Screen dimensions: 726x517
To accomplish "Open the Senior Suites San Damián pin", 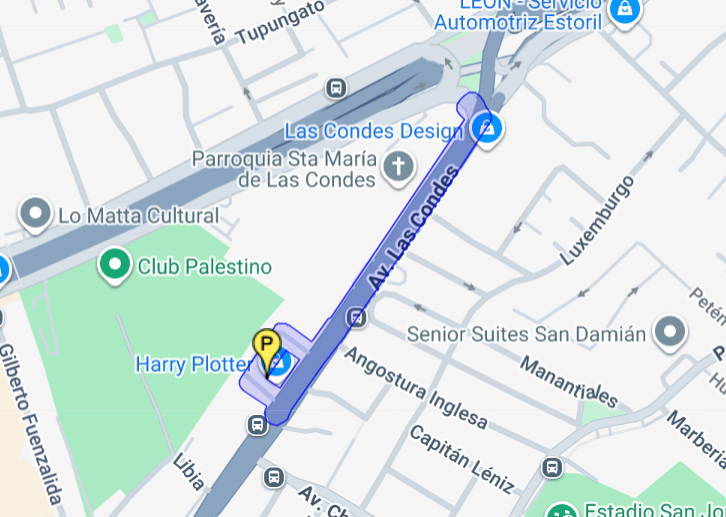I will tap(669, 331).
